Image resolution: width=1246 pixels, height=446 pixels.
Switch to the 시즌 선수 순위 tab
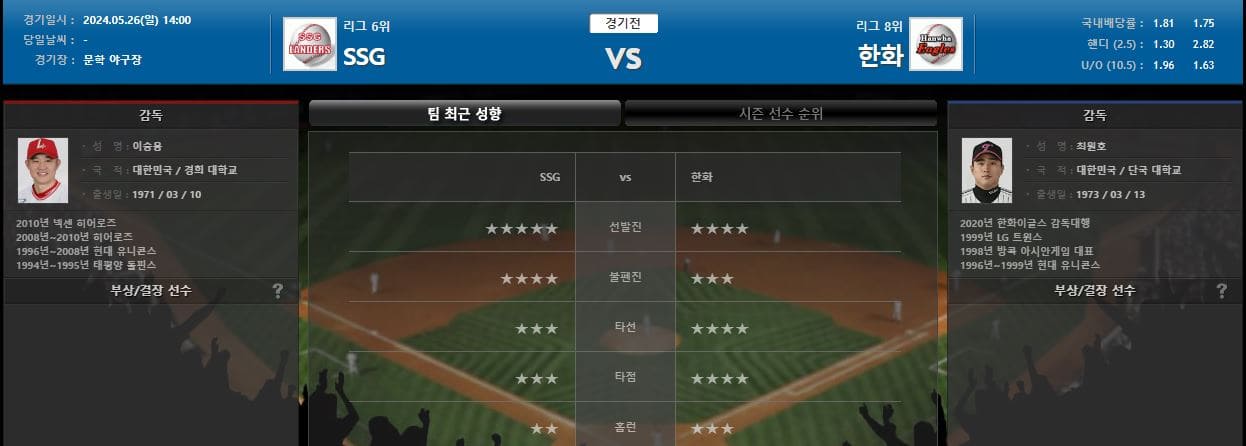780,113
